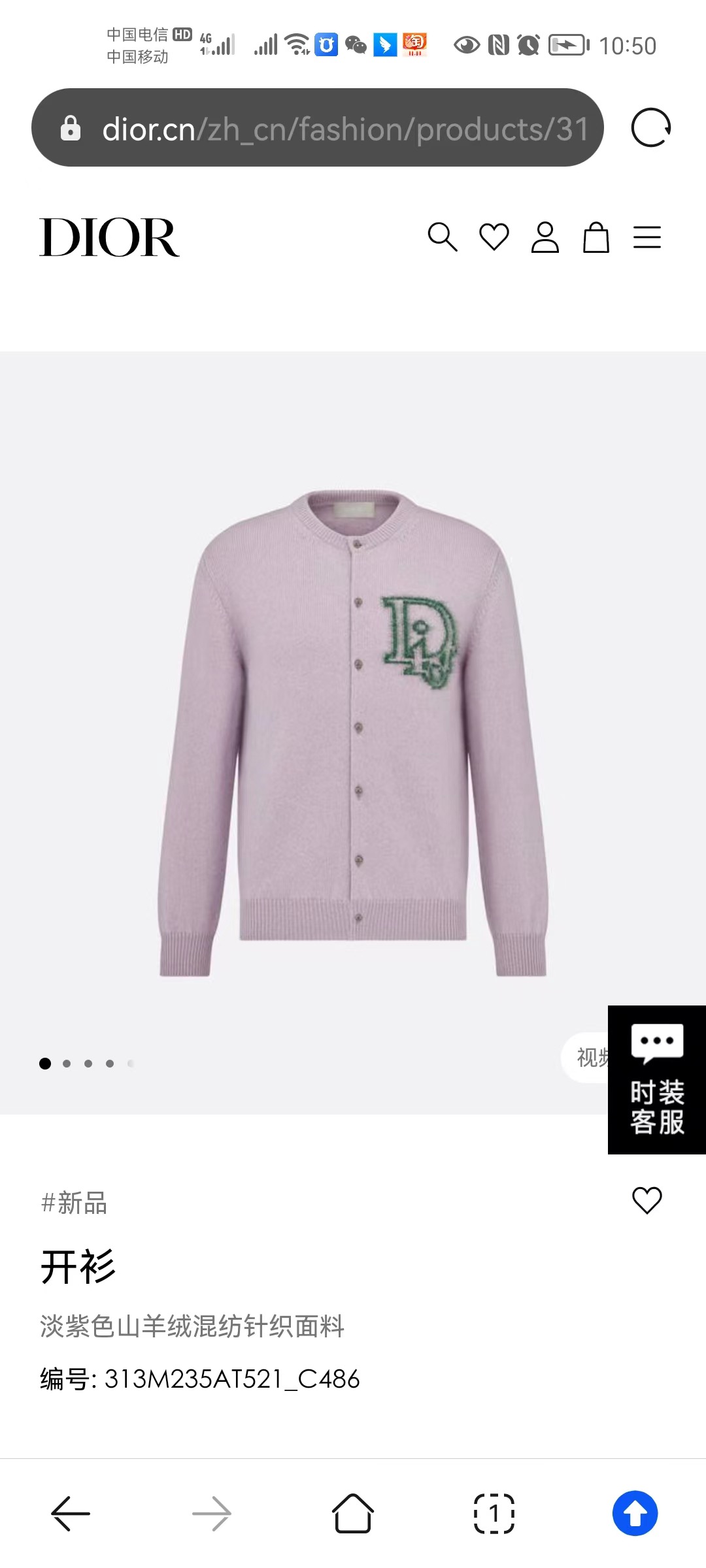The height and width of the screenshot is (1568, 706).
Task: Open the Dior site search
Action: 442,237
